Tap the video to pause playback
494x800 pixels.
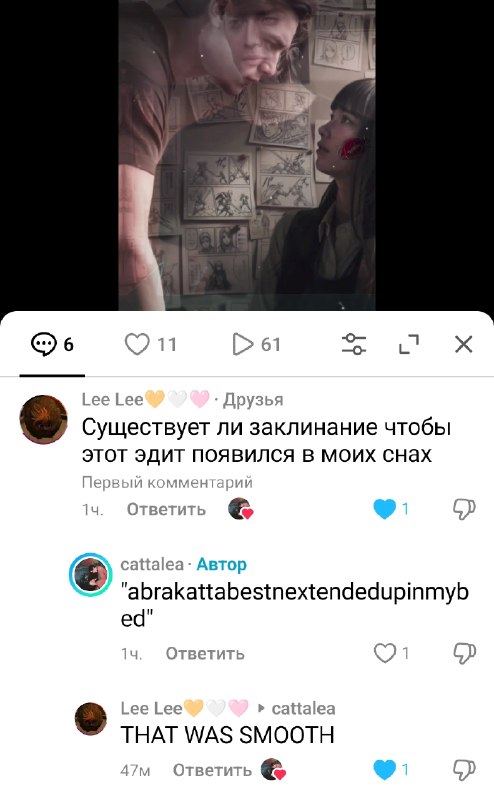pyautogui.click(x=247, y=155)
